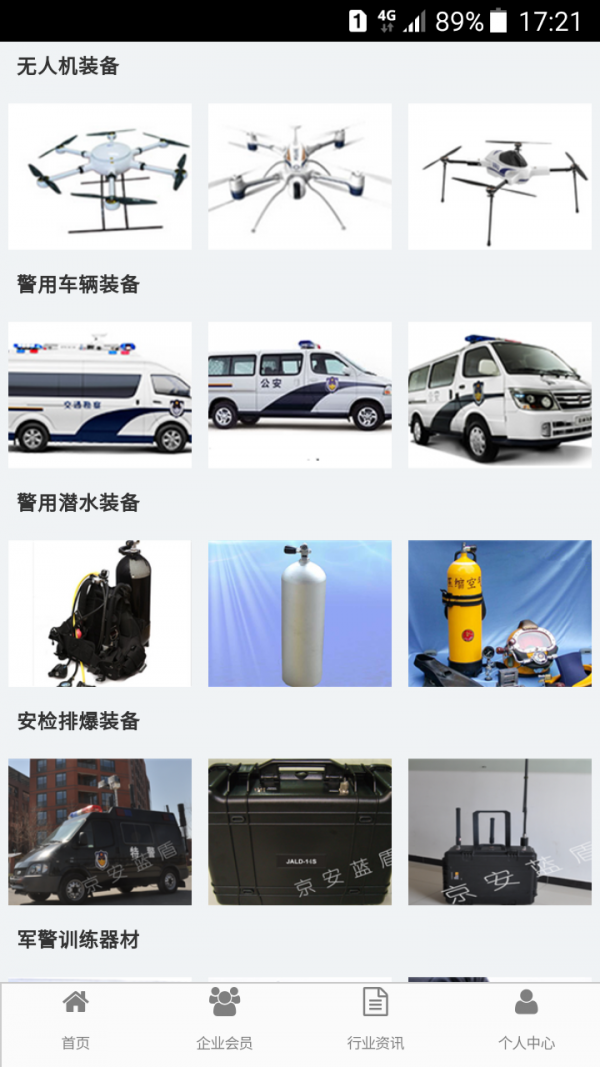Image resolution: width=600 pixels, height=1067 pixels.
Task: Go to the 行业资讯 tab
Action: (x=375, y=1019)
